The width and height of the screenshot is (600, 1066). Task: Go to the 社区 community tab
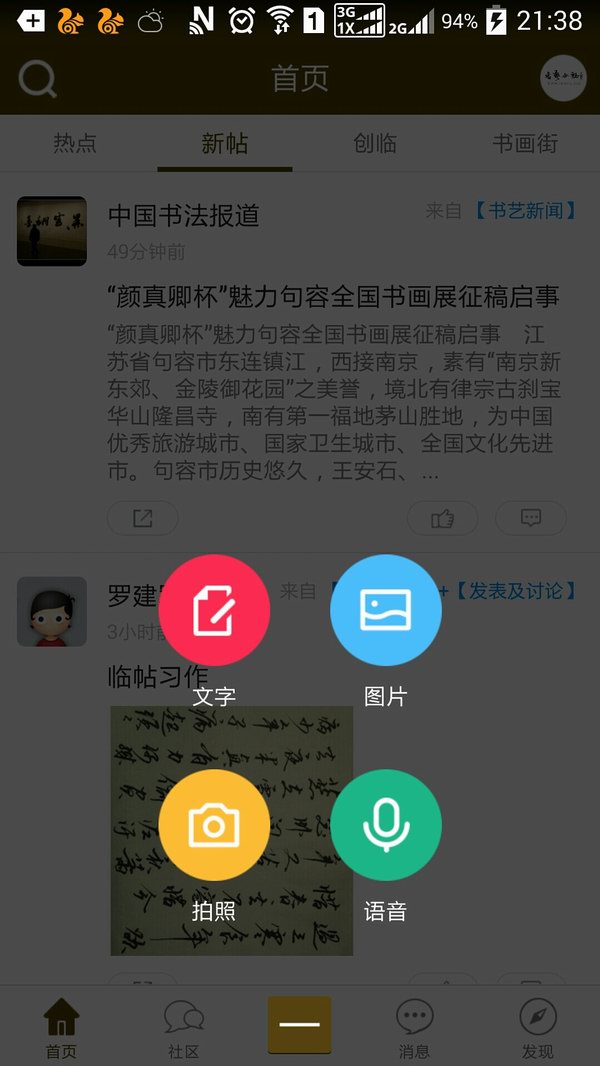click(x=184, y=1028)
